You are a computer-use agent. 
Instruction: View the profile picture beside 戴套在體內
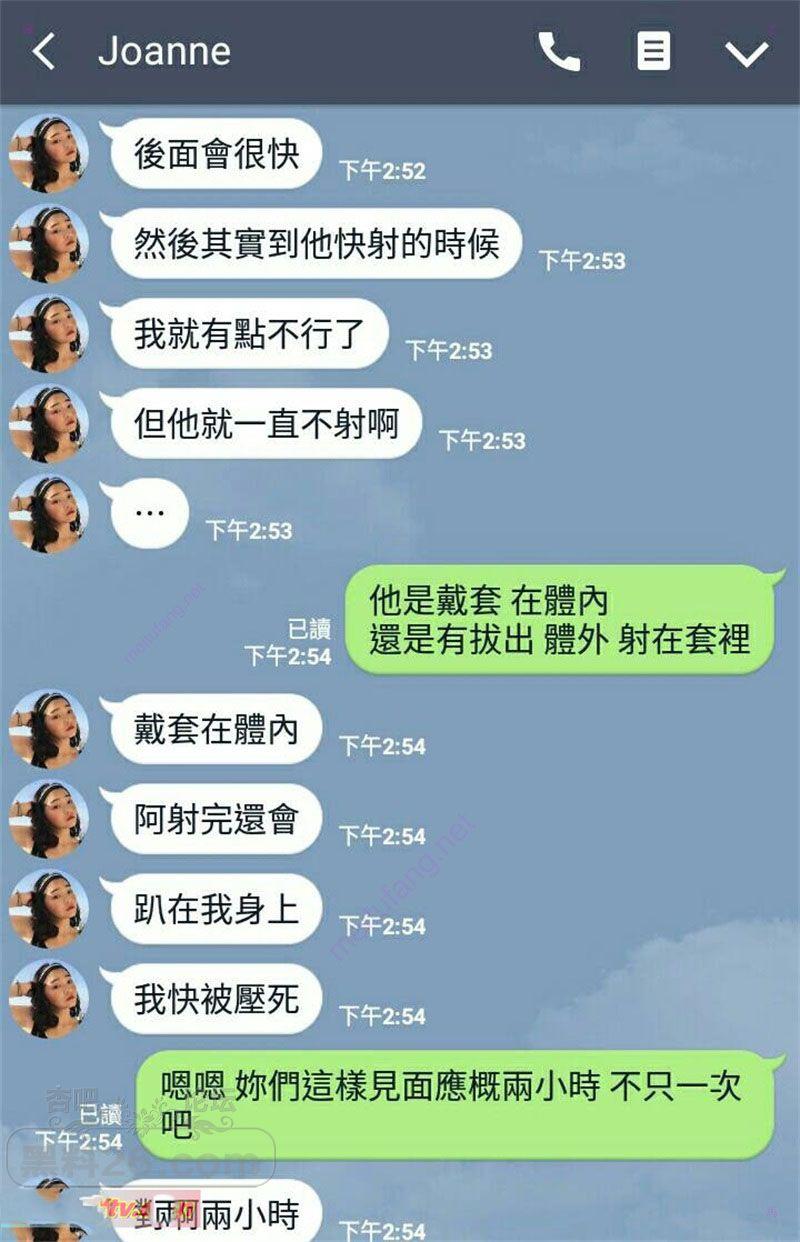[x=49, y=728]
